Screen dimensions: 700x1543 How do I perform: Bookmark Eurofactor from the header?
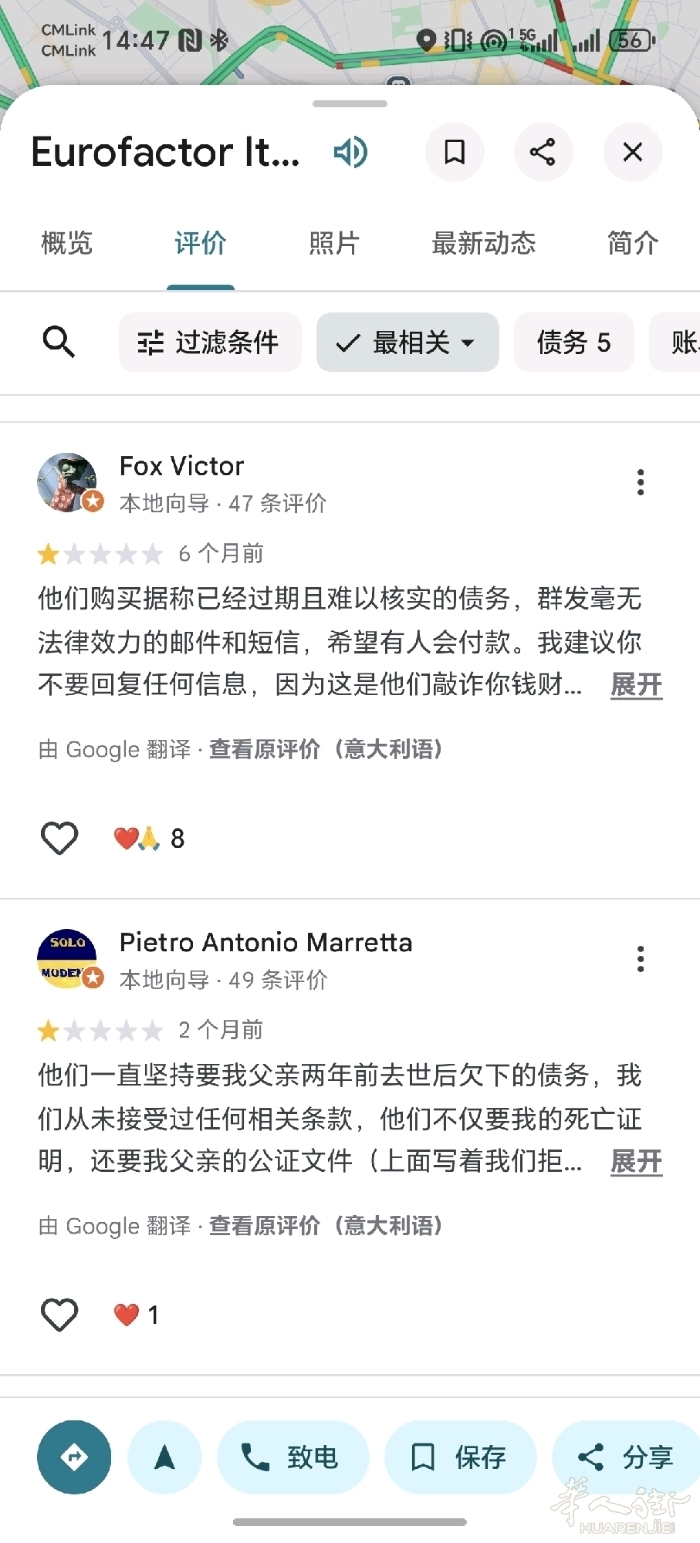coord(454,152)
